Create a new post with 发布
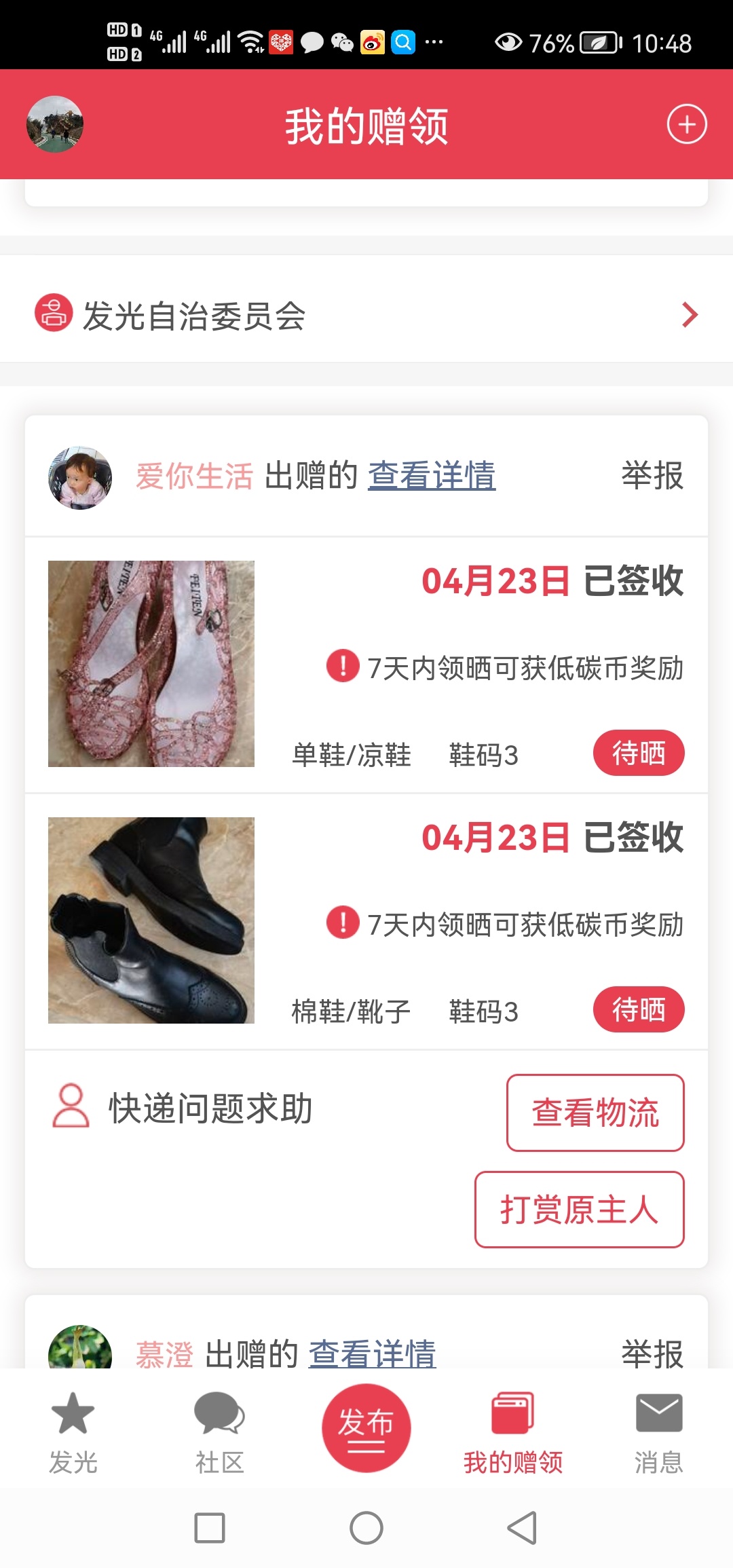733x1568 pixels. click(x=366, y=1427)
